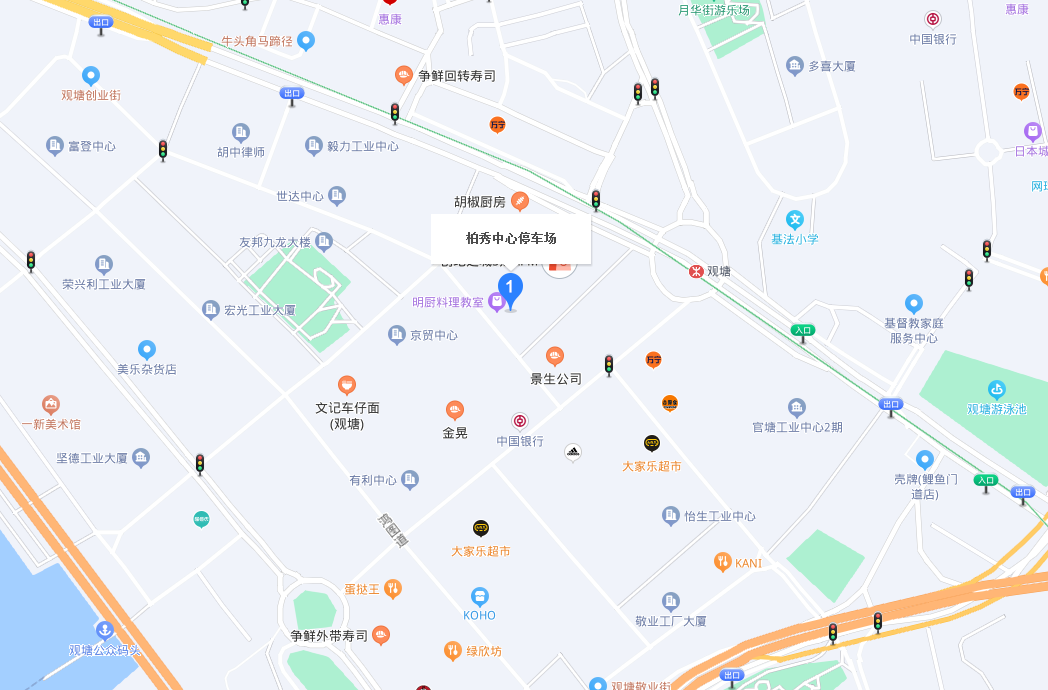Select the 观塘 metro station icon
Image resolution: width=1048 pixels, height=690 pixels.
[694, 270]
